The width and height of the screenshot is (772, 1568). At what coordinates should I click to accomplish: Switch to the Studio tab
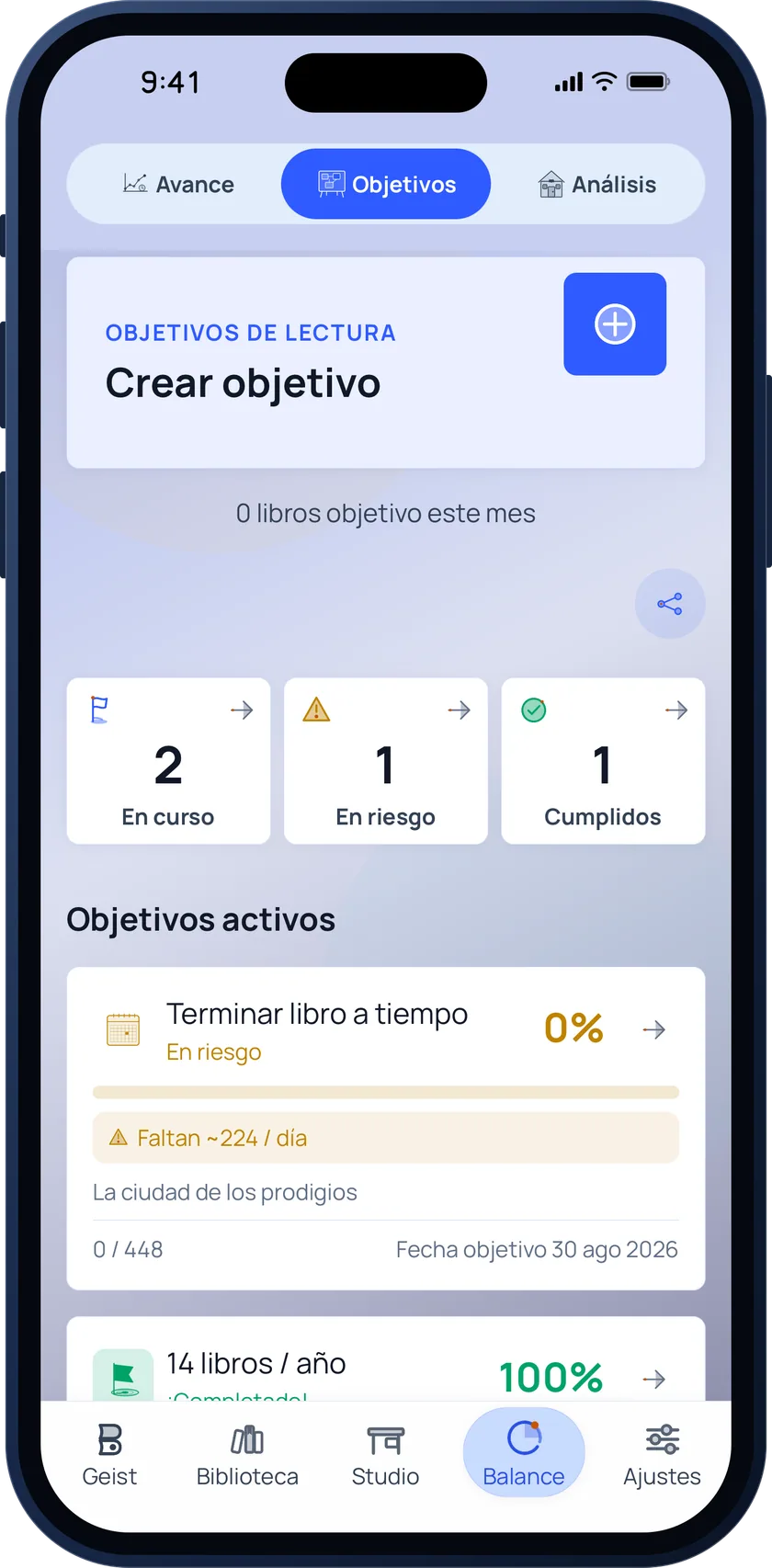pos(385,1454)
